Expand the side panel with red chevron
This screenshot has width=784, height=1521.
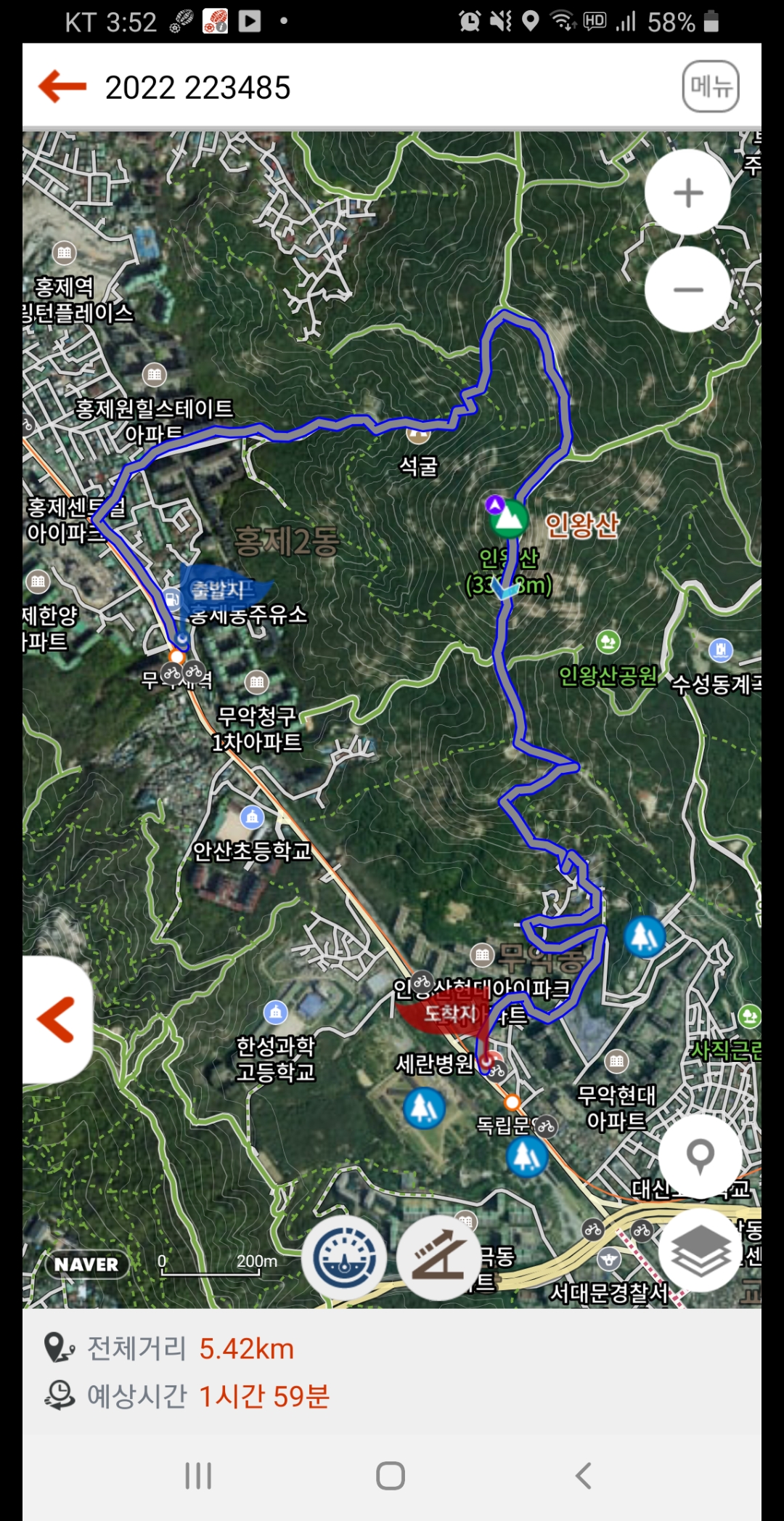tap(57, 1019)
